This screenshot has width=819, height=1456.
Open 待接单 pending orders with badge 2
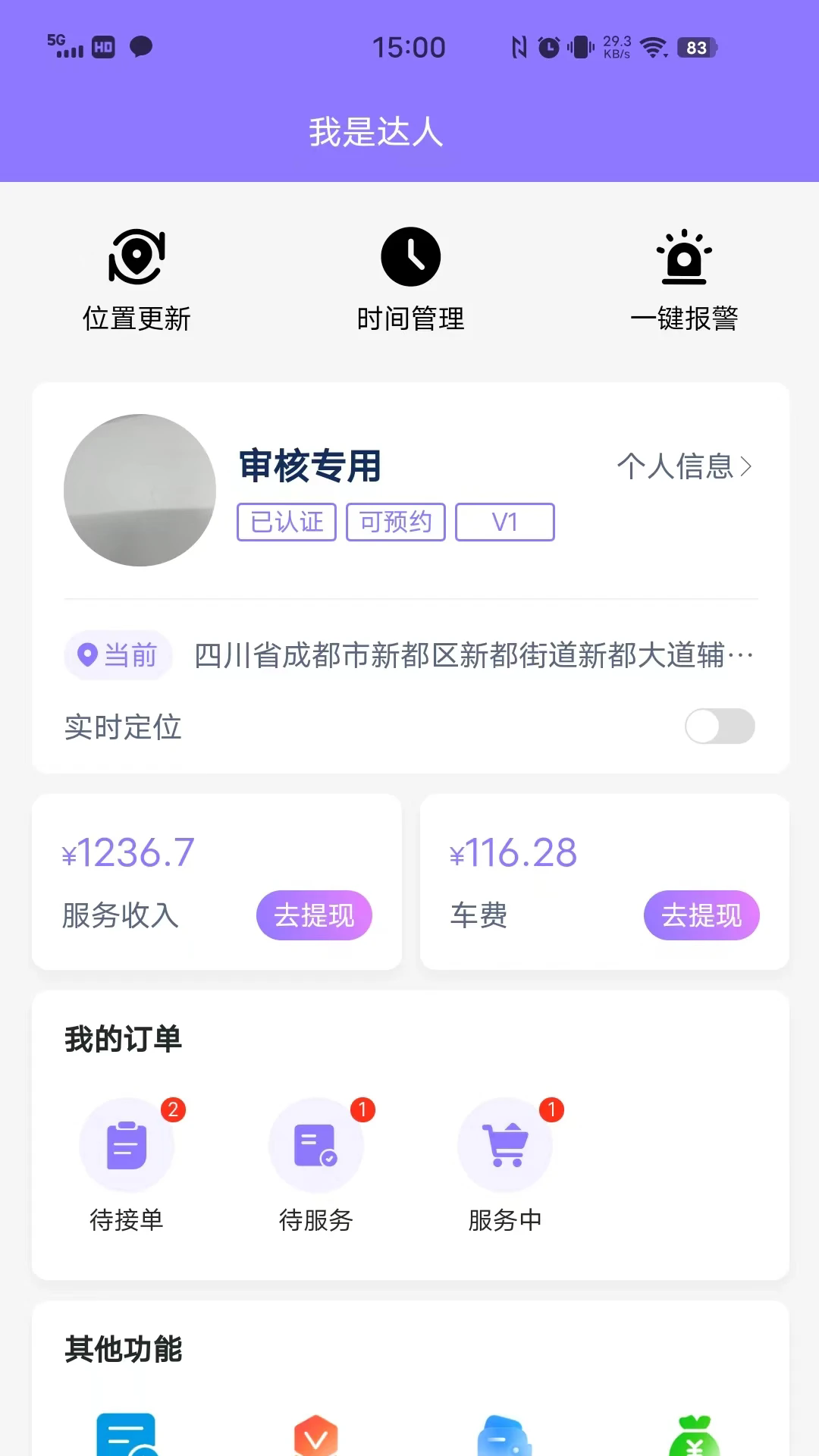[x=126, y=1145]
